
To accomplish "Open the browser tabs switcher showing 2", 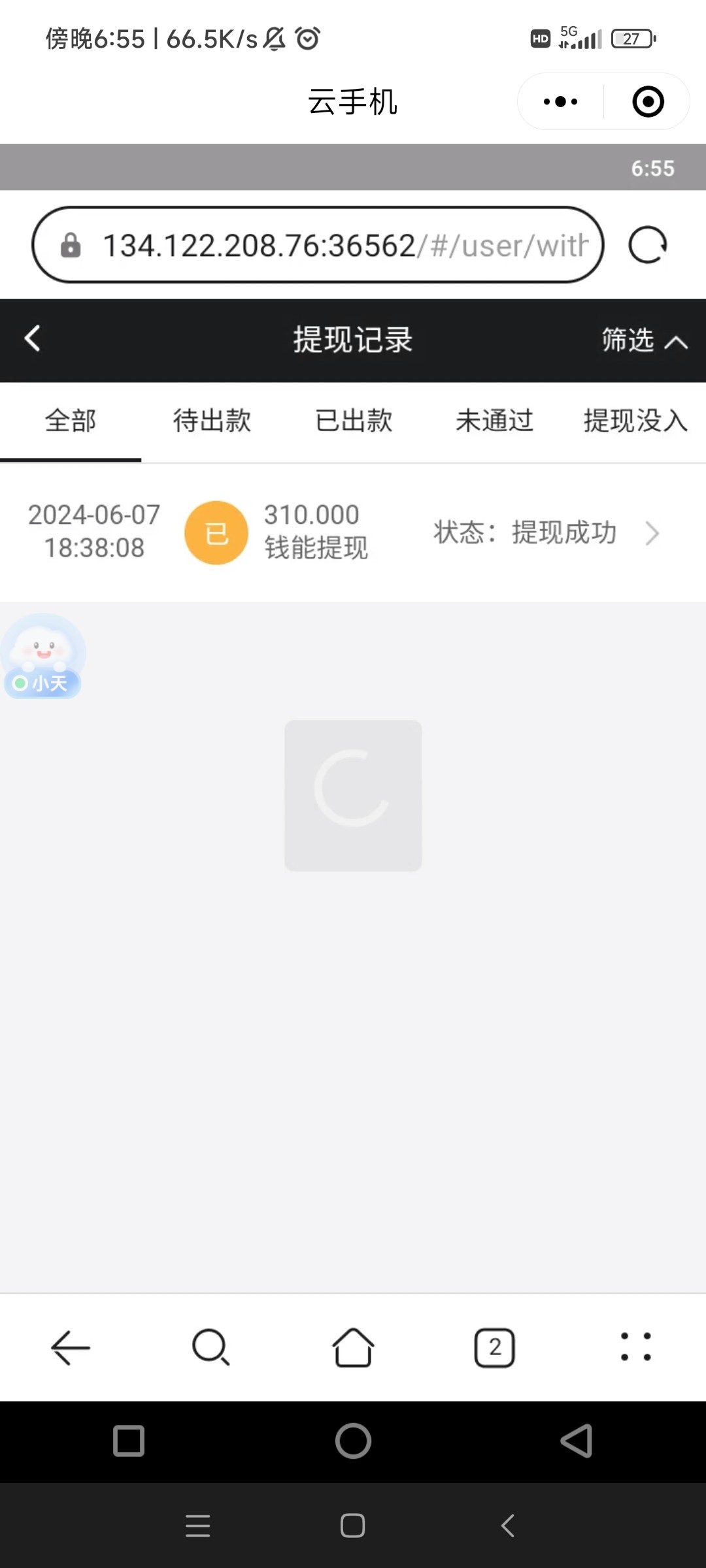I will pos(494,1348).
